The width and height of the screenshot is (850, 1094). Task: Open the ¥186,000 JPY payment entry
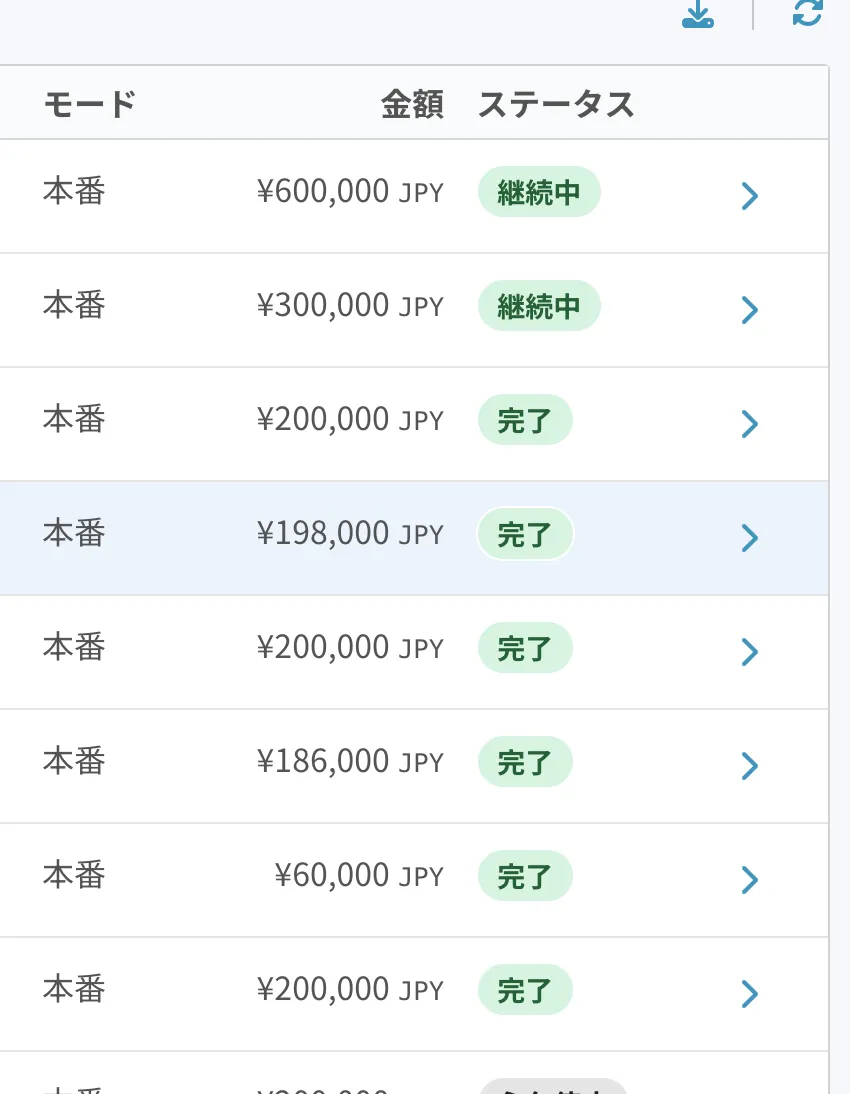[x=749, y=766]
